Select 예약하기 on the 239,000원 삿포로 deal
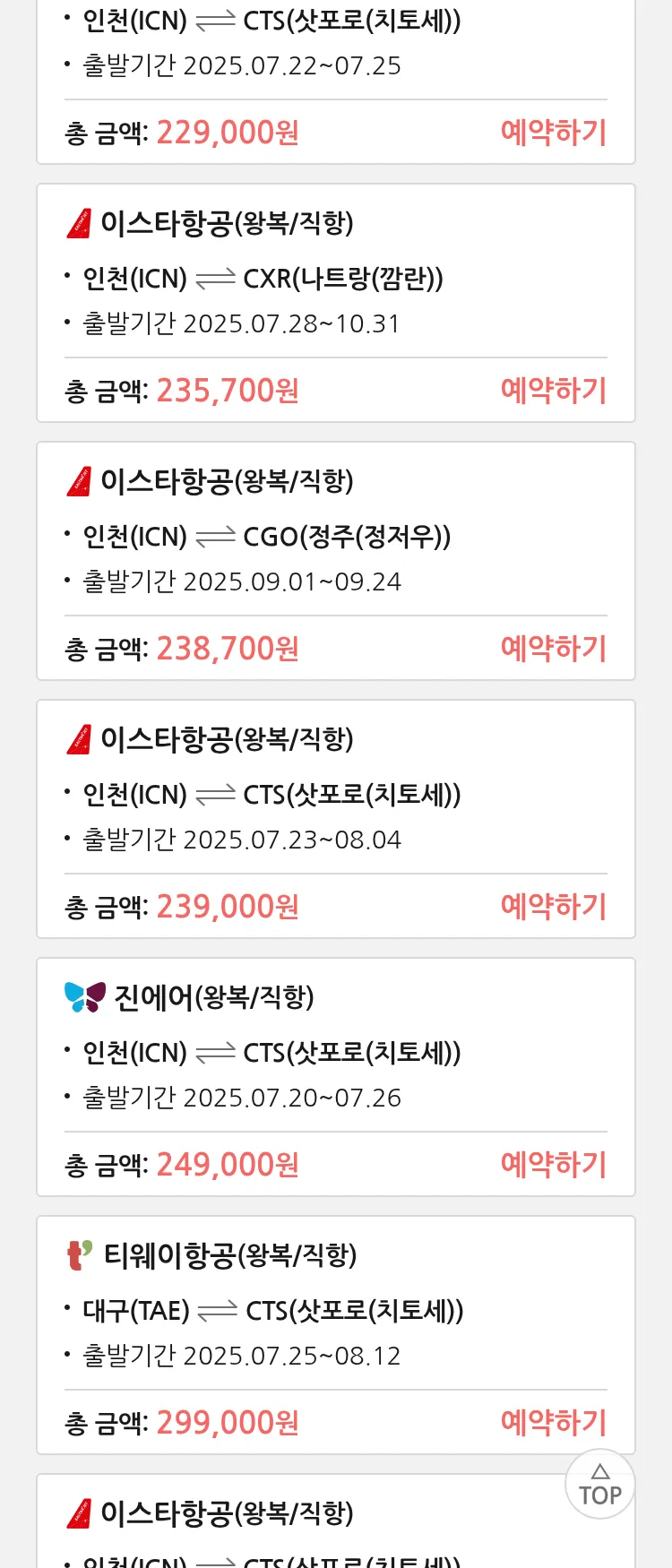The height and width of the screenshot is (1568, 672). pos(553,907)
